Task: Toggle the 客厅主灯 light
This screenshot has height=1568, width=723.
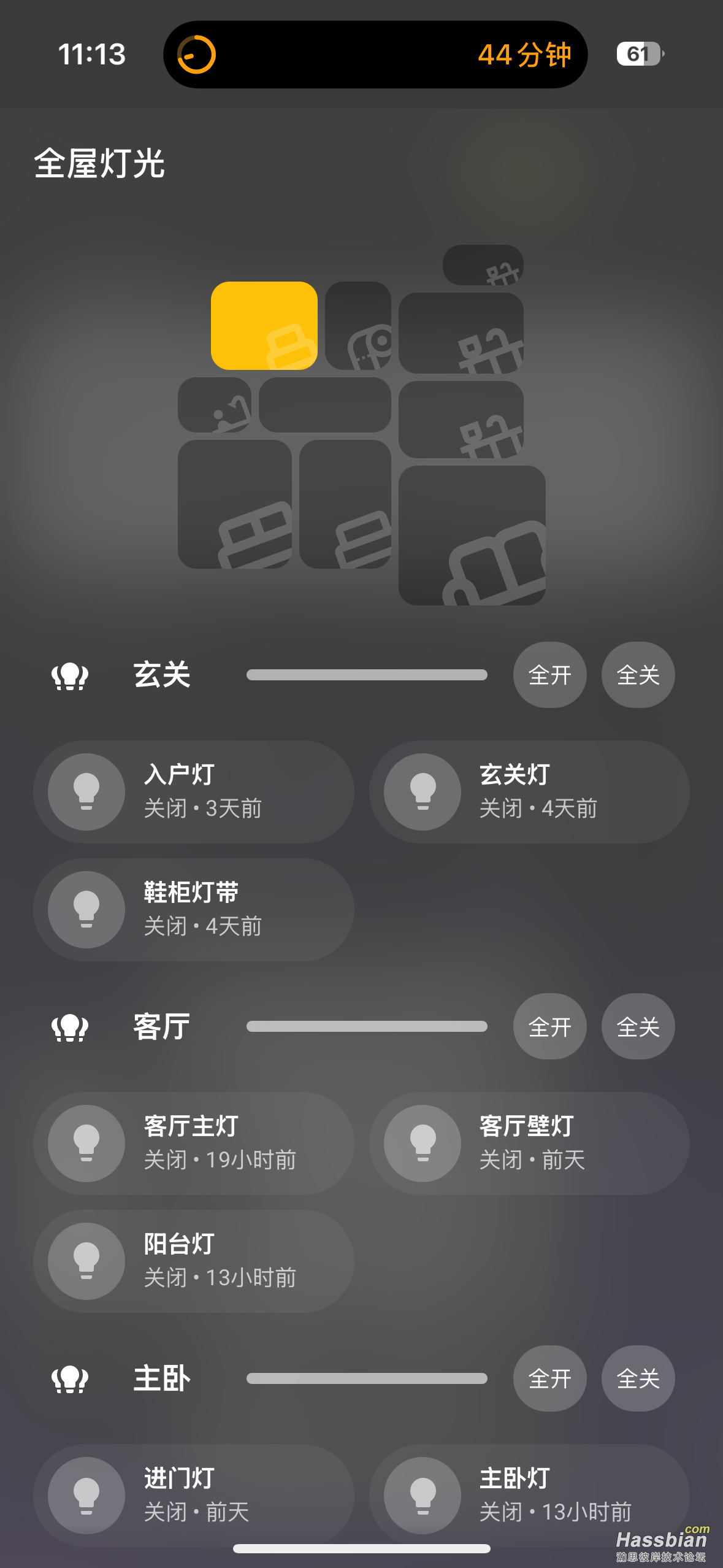Action: point(86,1143)
